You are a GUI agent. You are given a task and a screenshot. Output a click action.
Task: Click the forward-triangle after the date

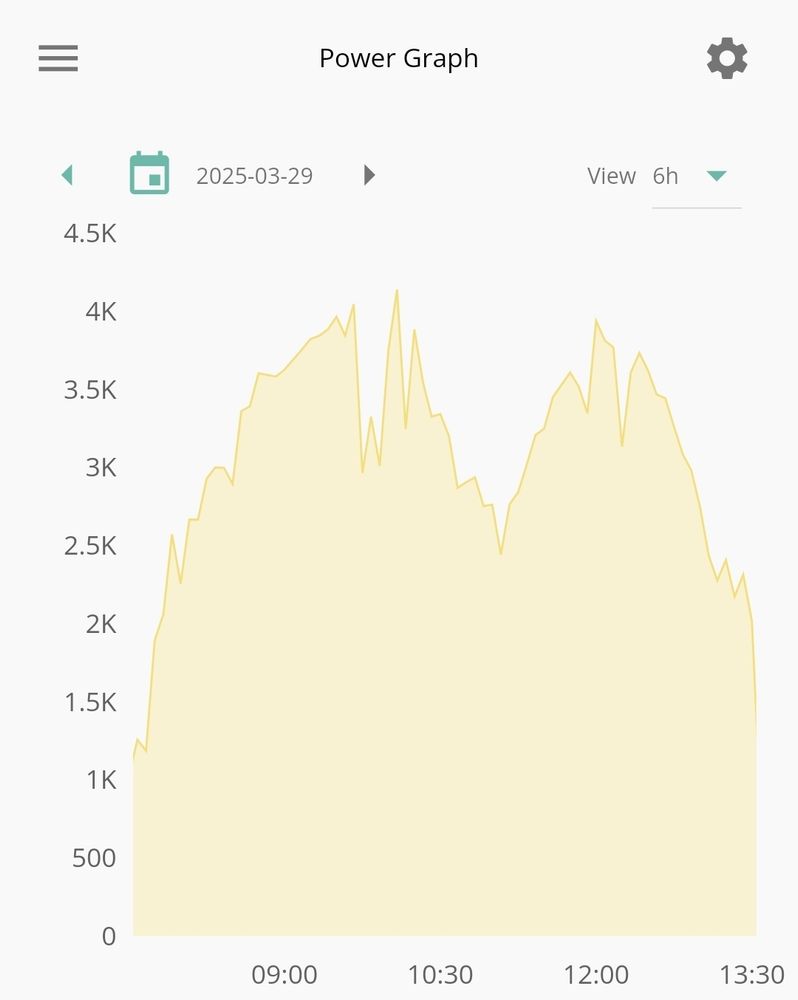[x=368, y=174]
